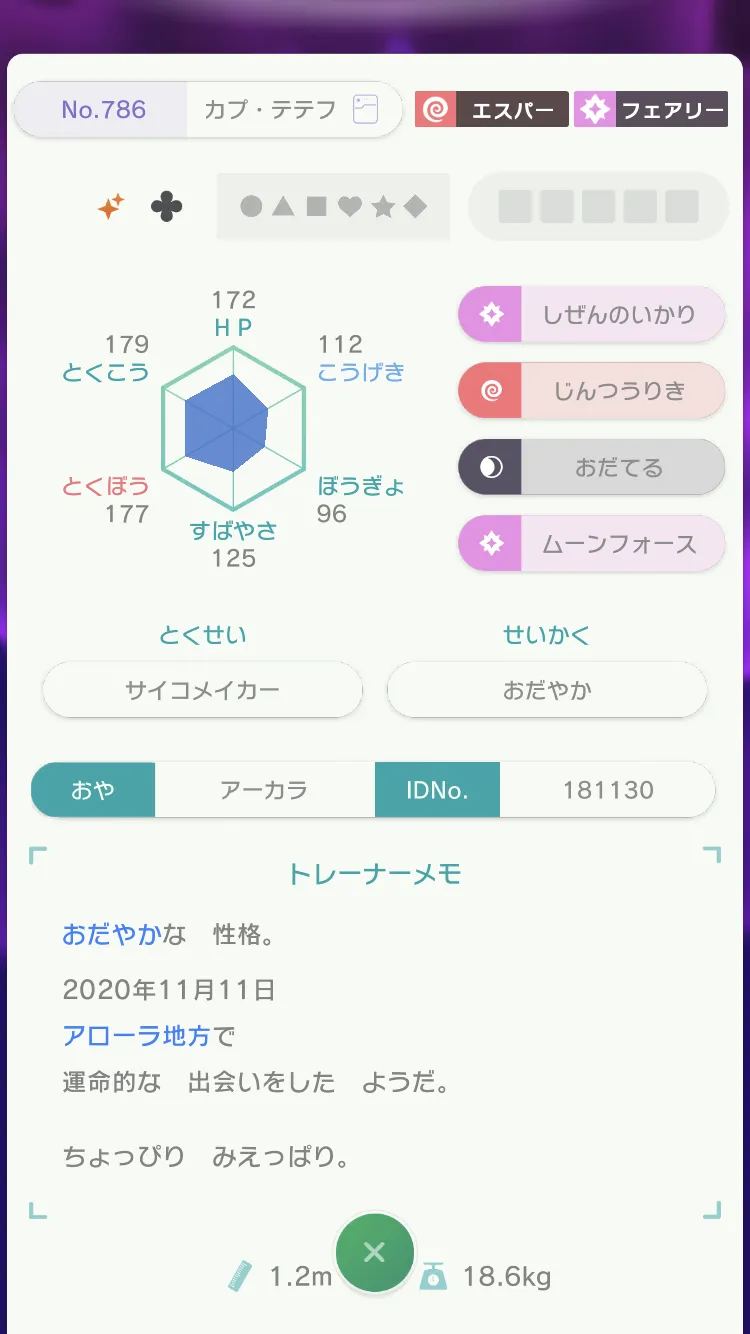Viewport: 750px width, 1334px height.
Task: Open the move しぜんのいかり
Action: (x=591, y=315)
